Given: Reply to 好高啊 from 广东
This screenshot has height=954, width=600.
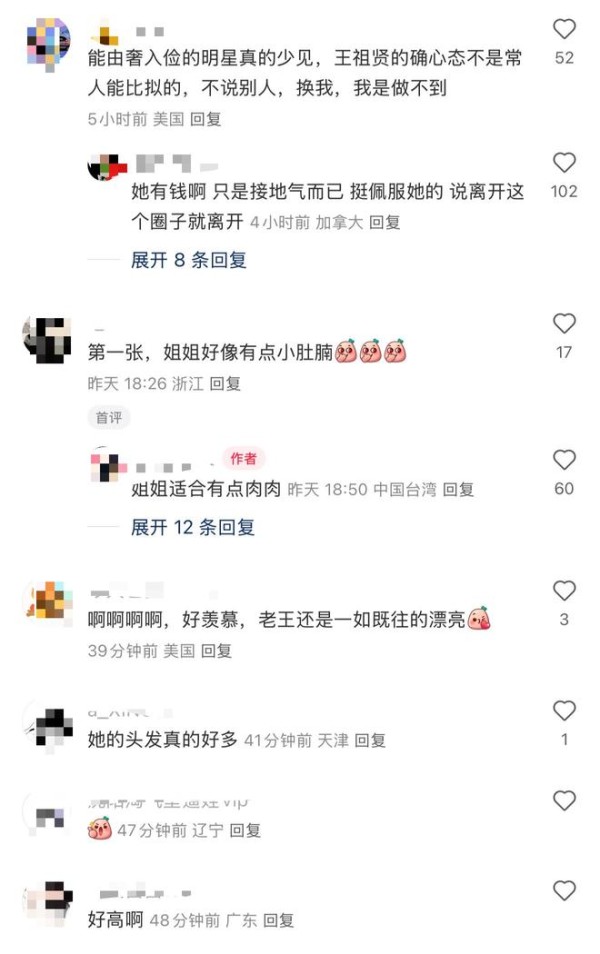Looking at the screenshot, I should pyautogui.click(x=279, y=920).
